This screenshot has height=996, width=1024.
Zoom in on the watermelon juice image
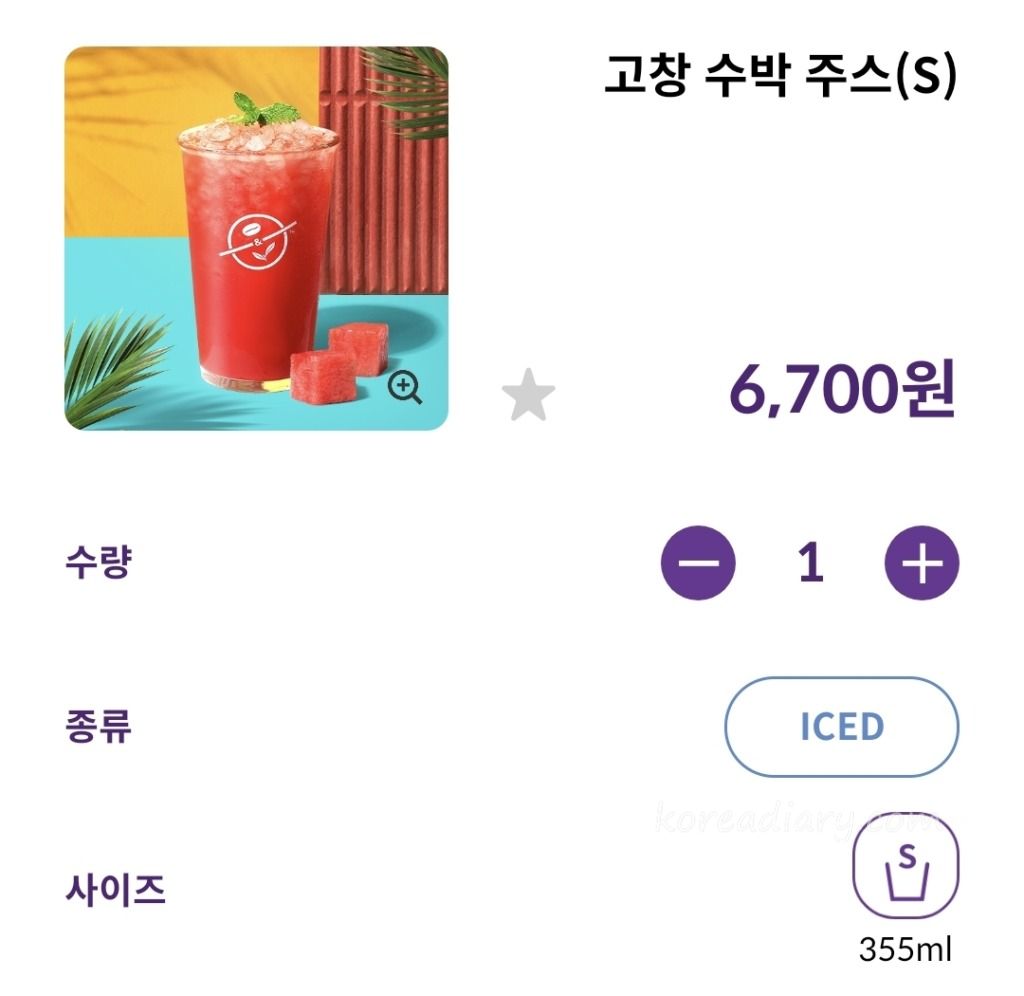pos(405,388)
